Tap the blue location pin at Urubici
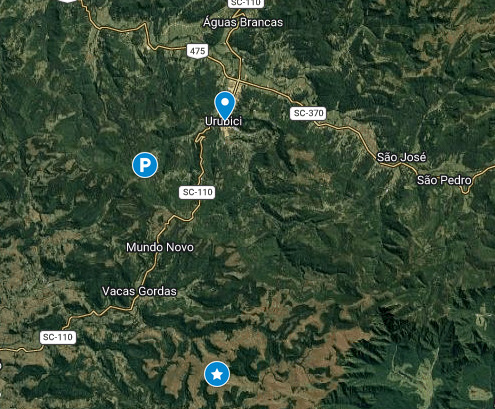This screenshot has height=409, width=495. 225,105
